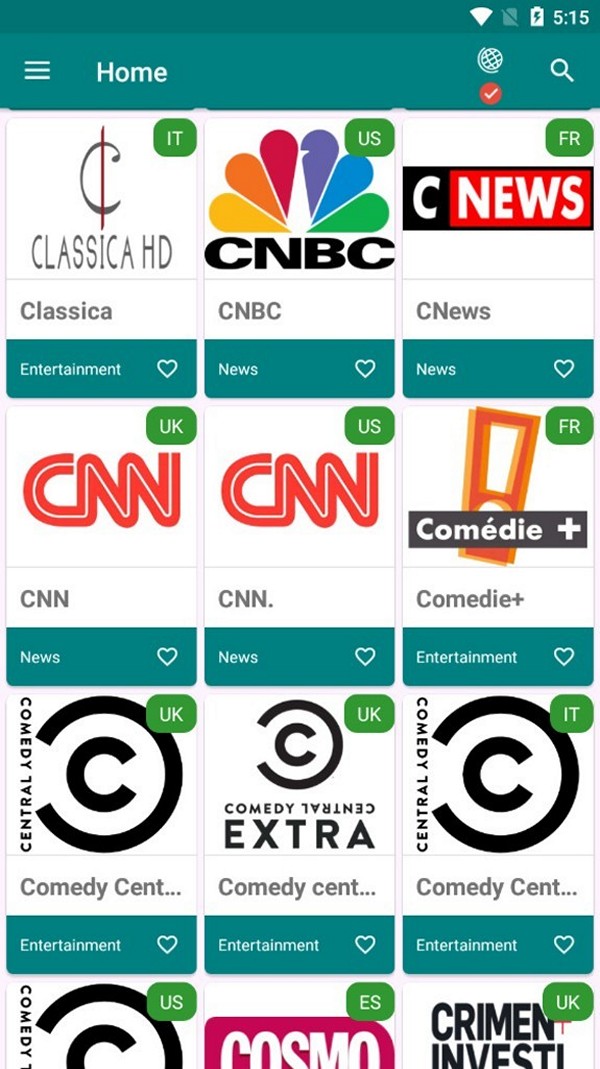Open the CNBC channel card
The height and width of the screenshot is (1069, 600).
point(299,258)
